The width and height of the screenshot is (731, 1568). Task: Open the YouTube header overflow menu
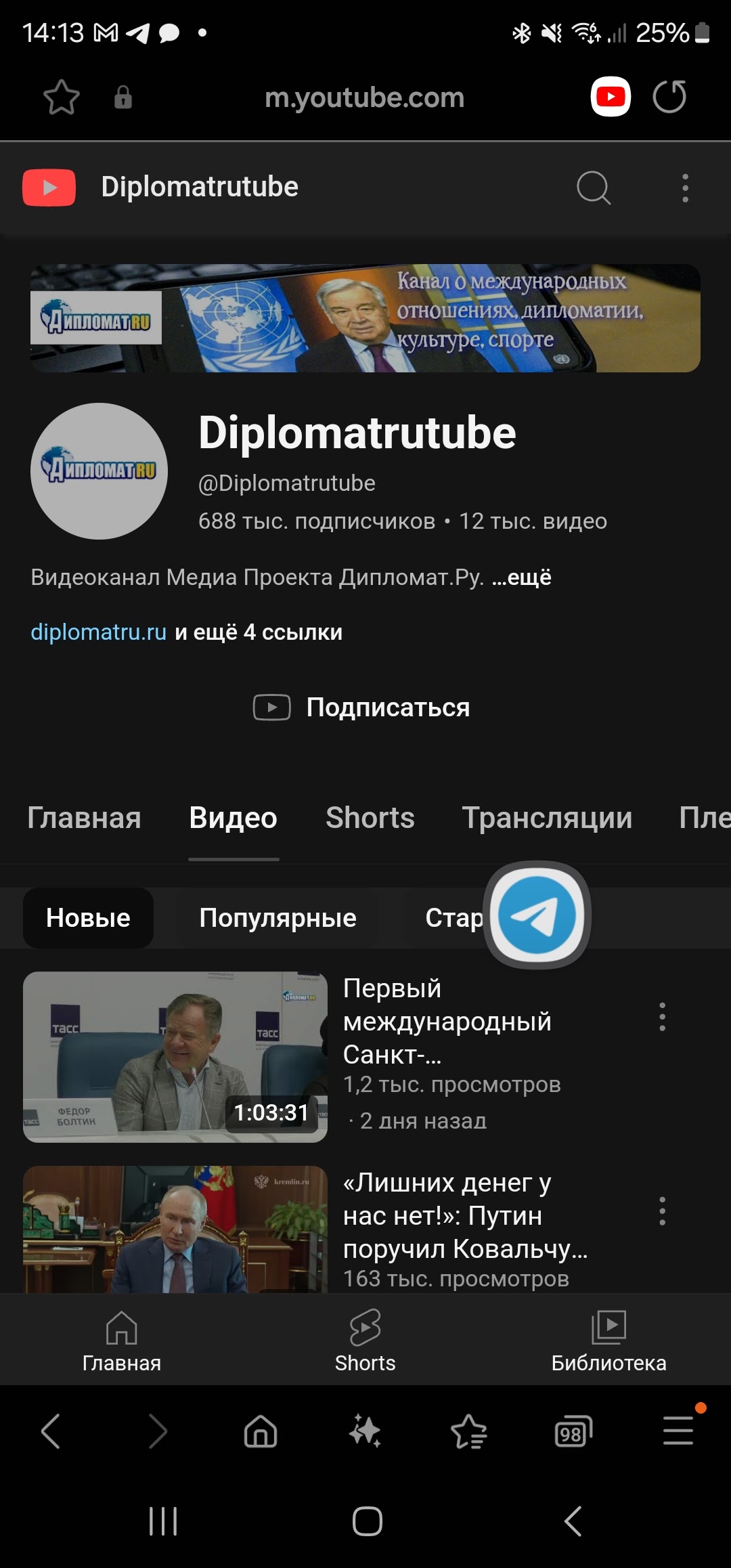[x=685, y=188]
